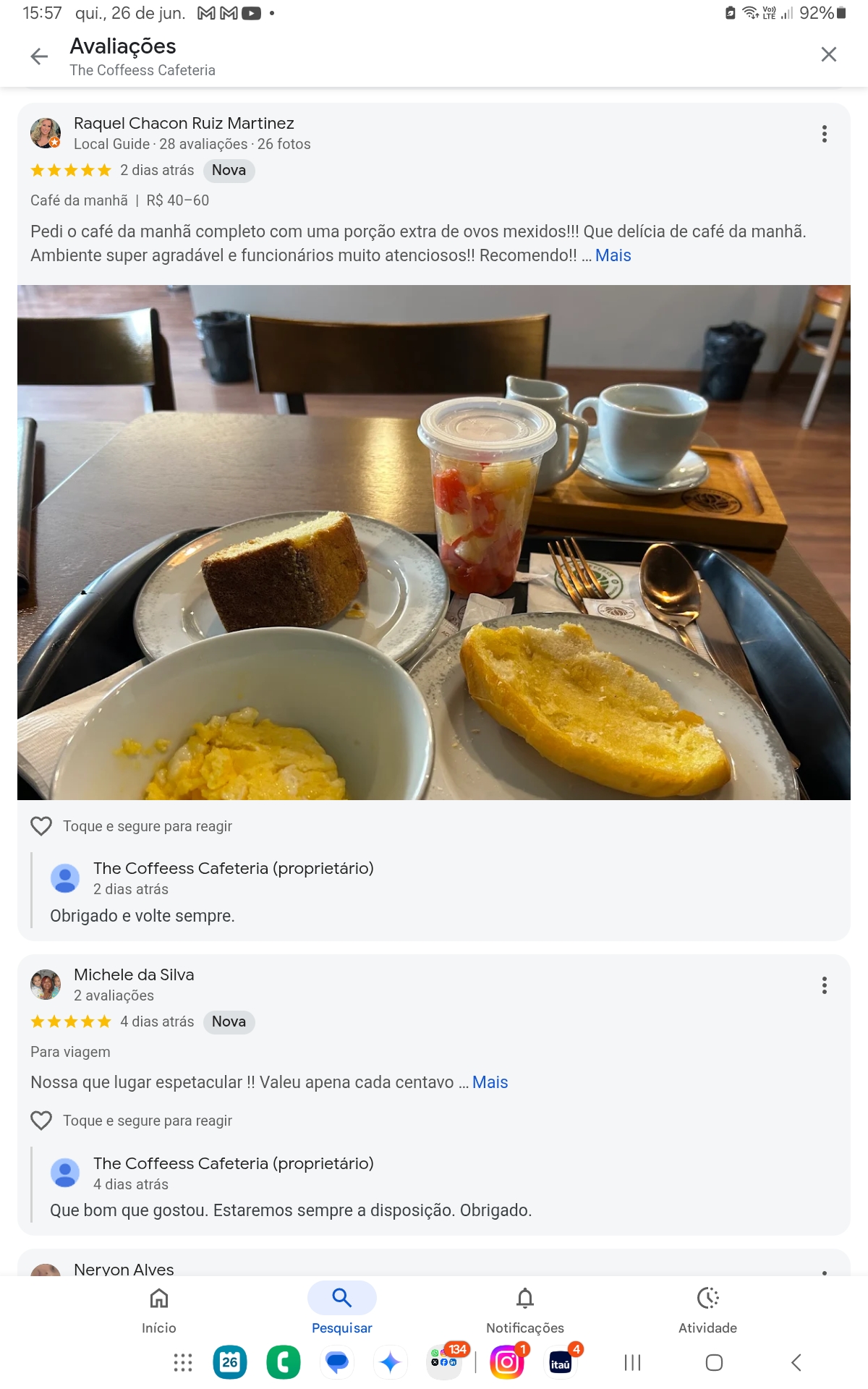Open overflow menu on Raquel Chacon's review
The width and height of the screenshot is (868, 1389).
click(824, 134)
